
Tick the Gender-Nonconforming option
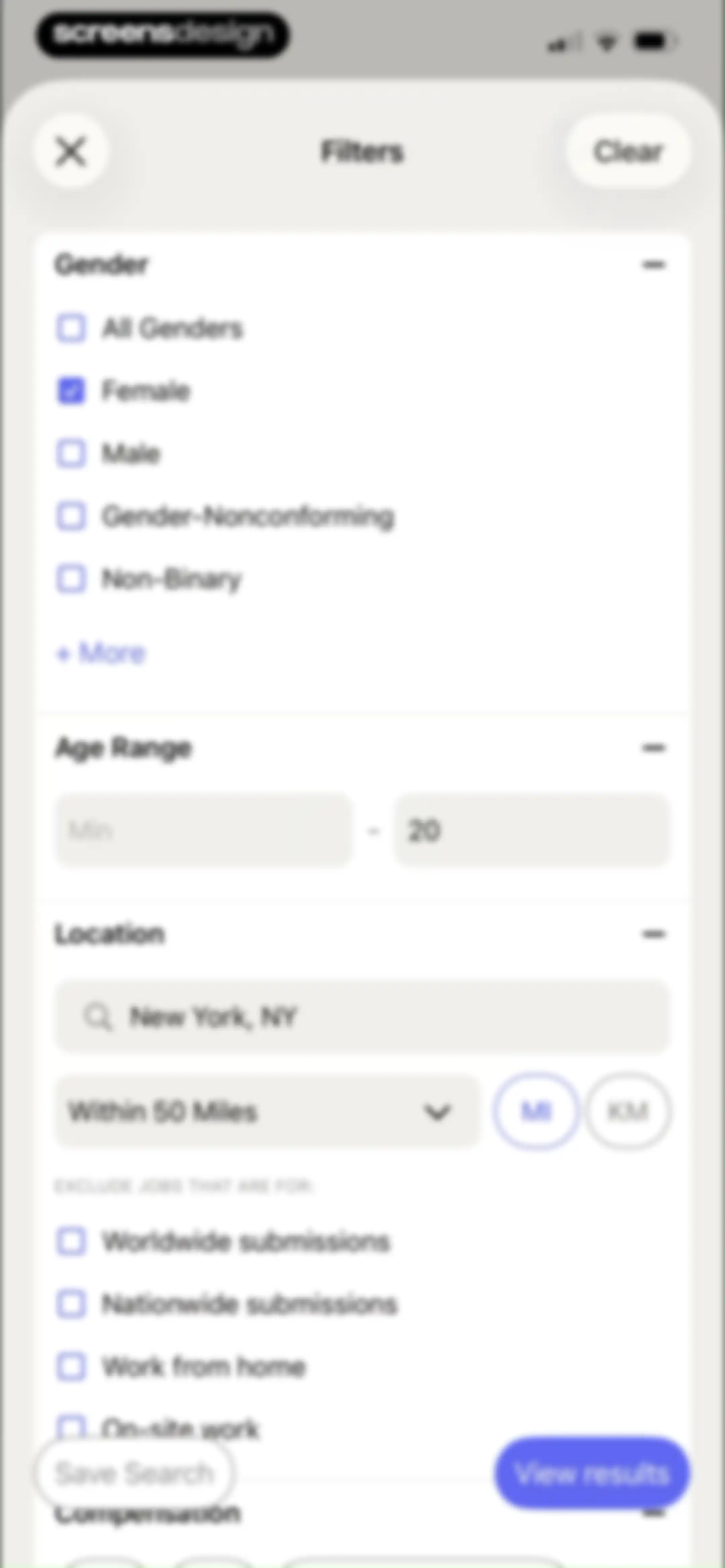[x=71, y=516]
